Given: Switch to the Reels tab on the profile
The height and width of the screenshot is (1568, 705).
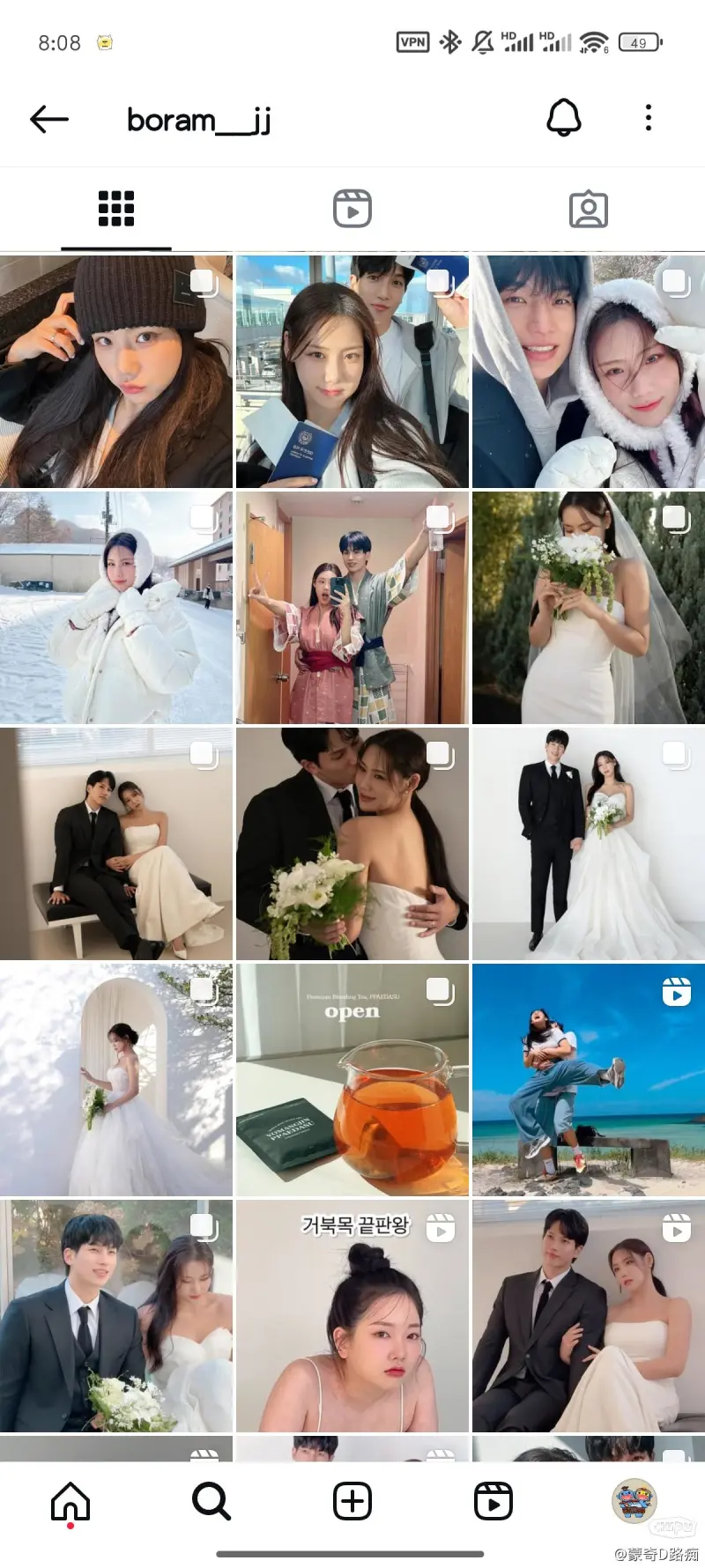Looking at the screenshot, I should (x=352, y=210).
